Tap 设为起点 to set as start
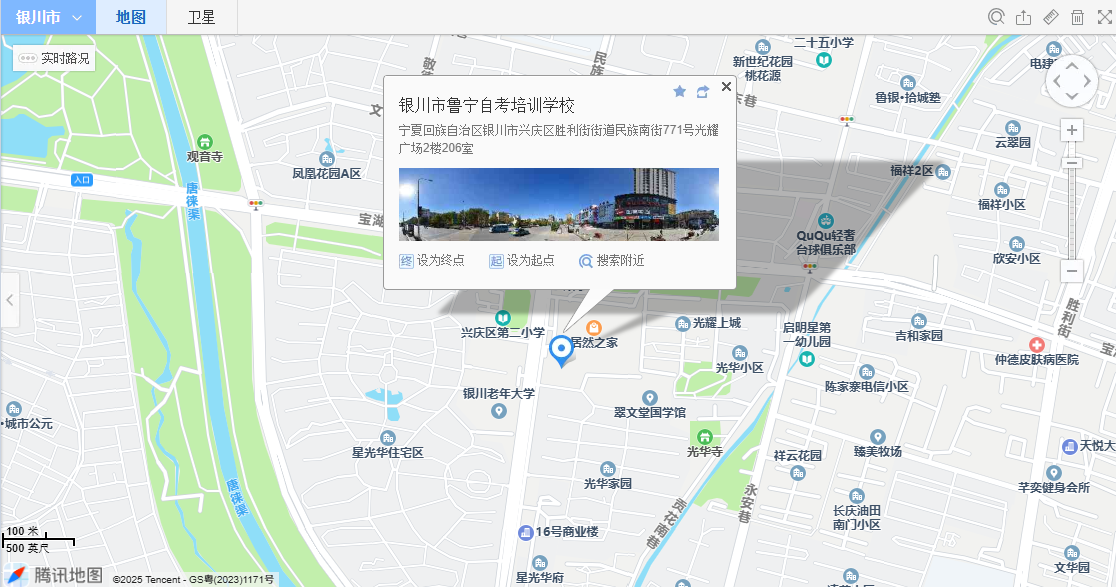Screen dimensions: 1116x587 521,261
